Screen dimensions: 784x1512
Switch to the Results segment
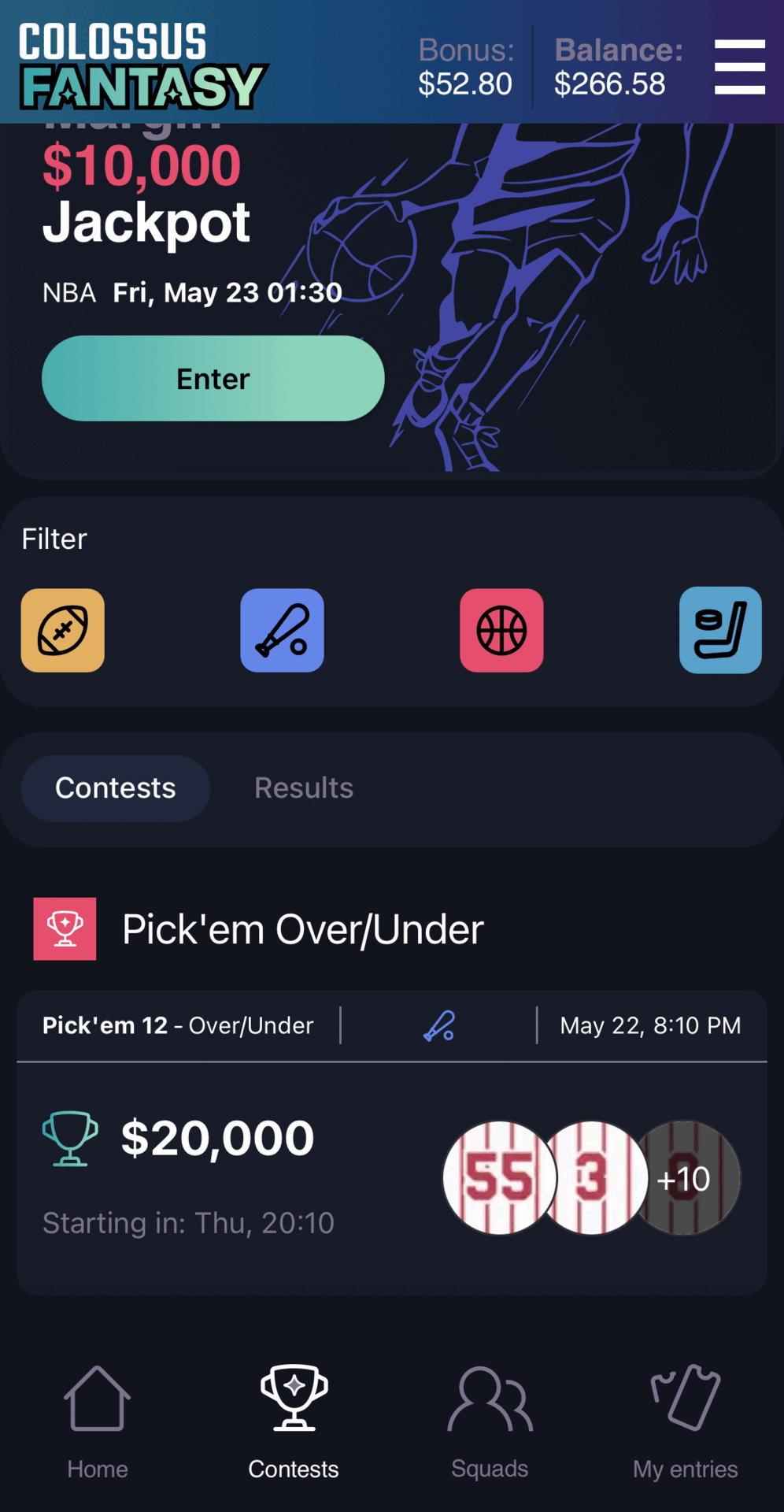pyautogui.click(x=304, y=788)
